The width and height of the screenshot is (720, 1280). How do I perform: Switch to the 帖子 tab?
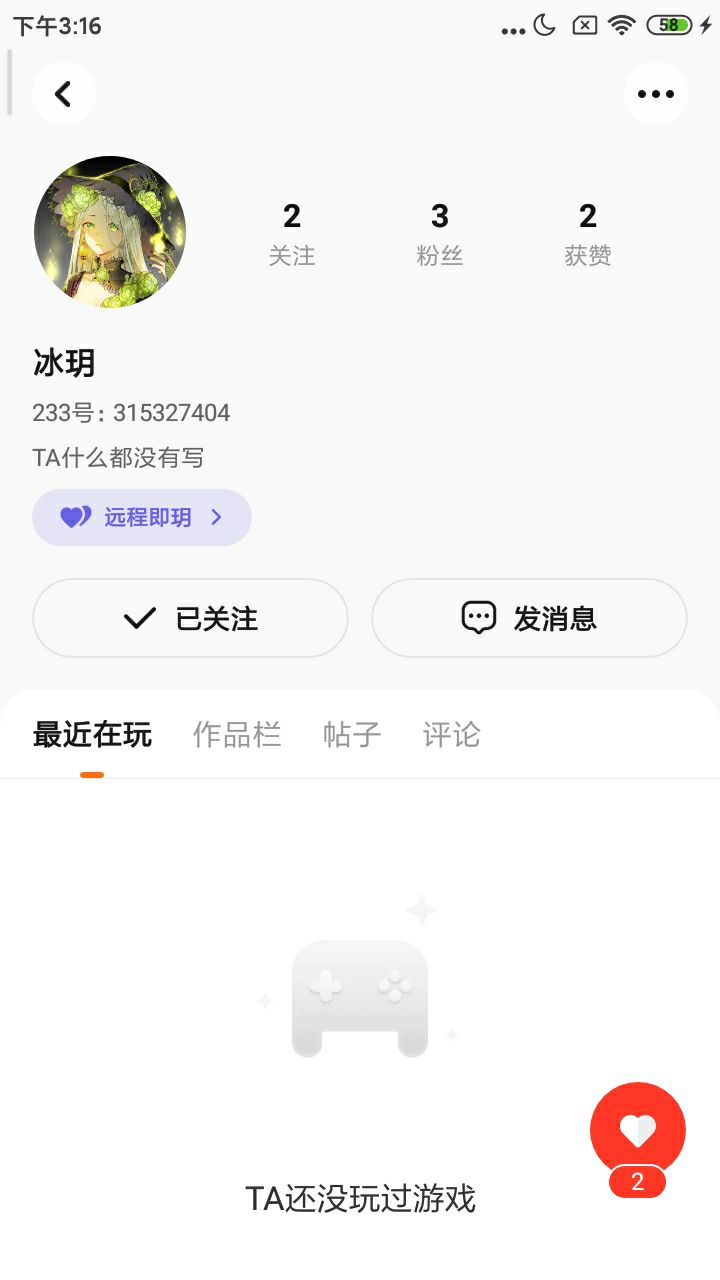point(352,735)
